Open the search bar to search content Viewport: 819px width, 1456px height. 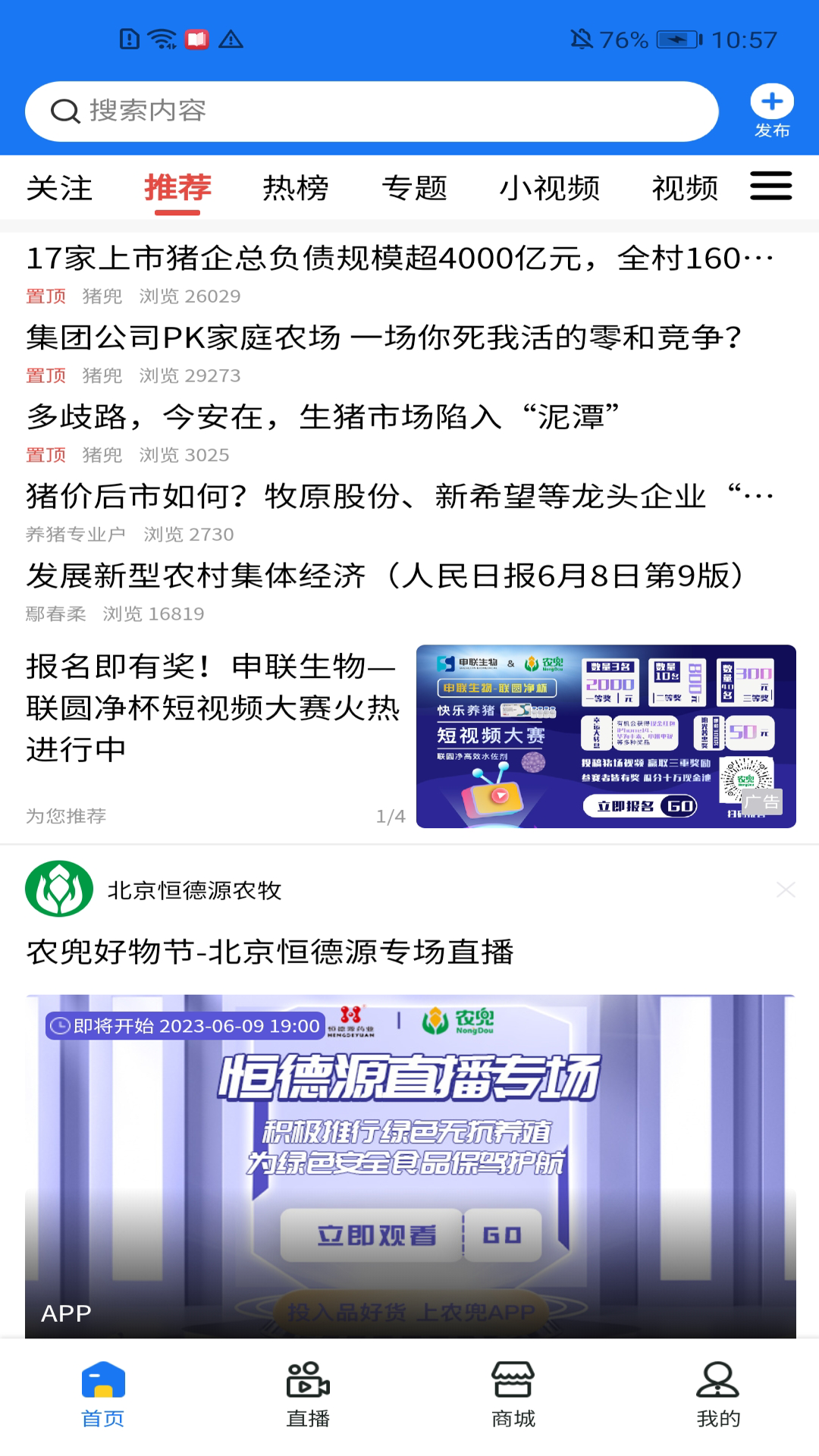pyautogui.click(x=372, y=111)
